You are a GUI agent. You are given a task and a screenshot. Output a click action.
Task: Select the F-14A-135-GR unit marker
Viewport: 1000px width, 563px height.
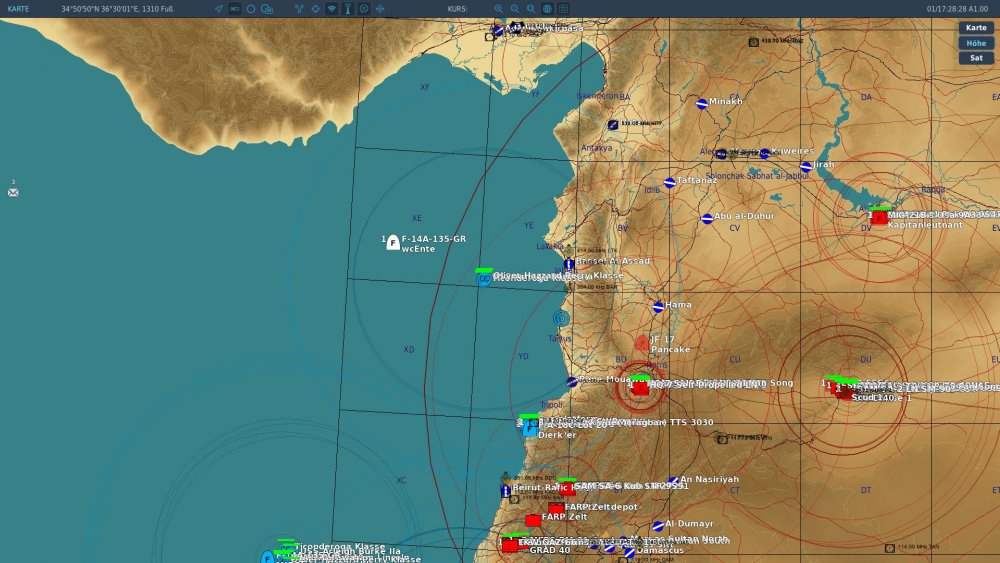(x=393, y=242)
